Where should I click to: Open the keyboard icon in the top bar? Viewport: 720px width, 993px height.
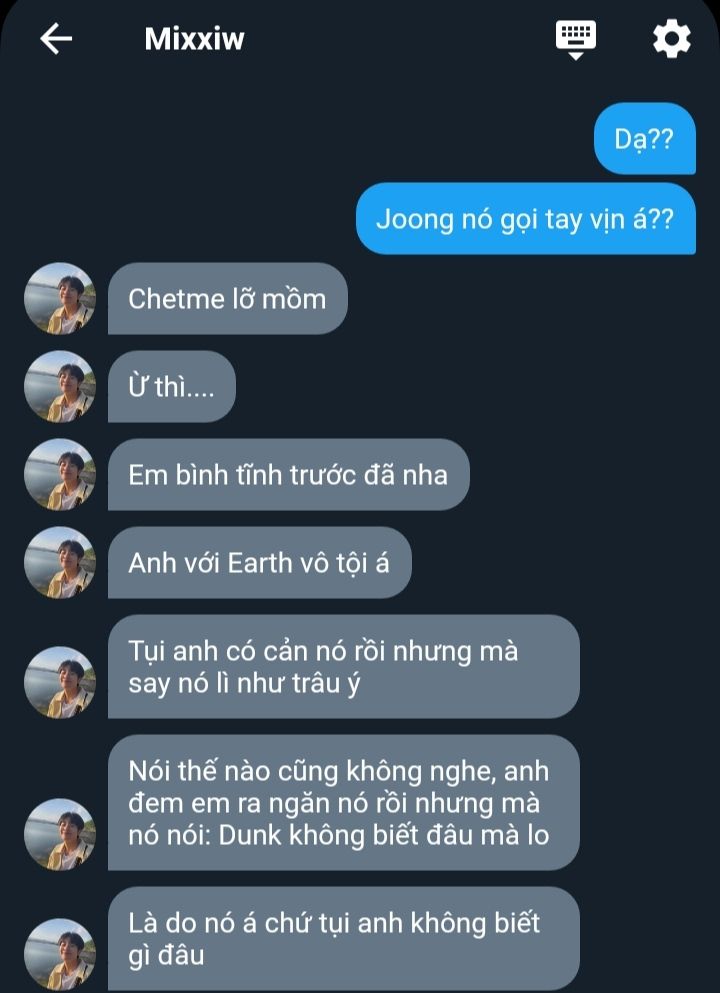coord(575,39)
